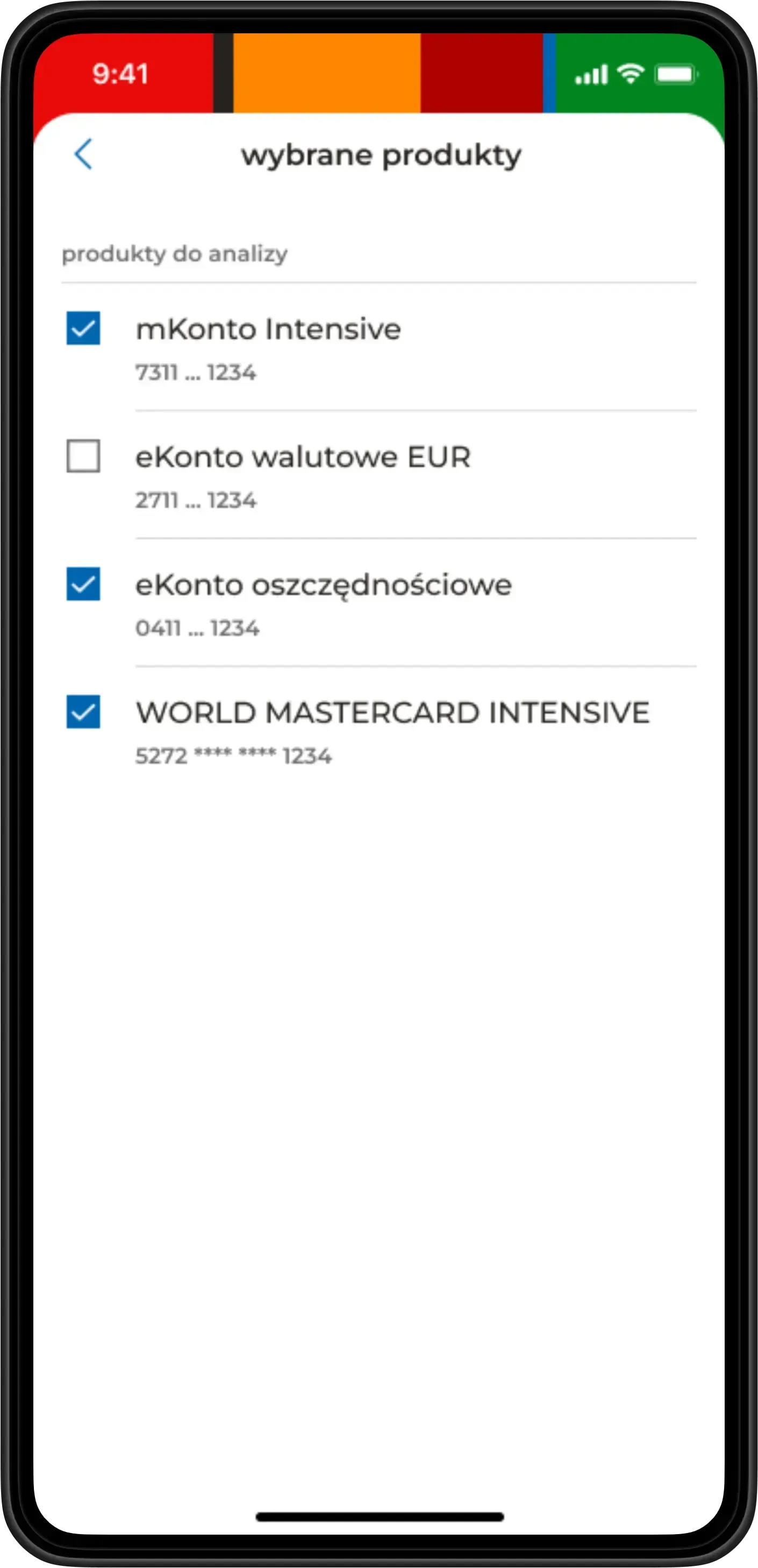Uncheck mKonto Intensive checkbox
The height and width of the screenshot is (1568, 758).
click(x=83, y=328)
